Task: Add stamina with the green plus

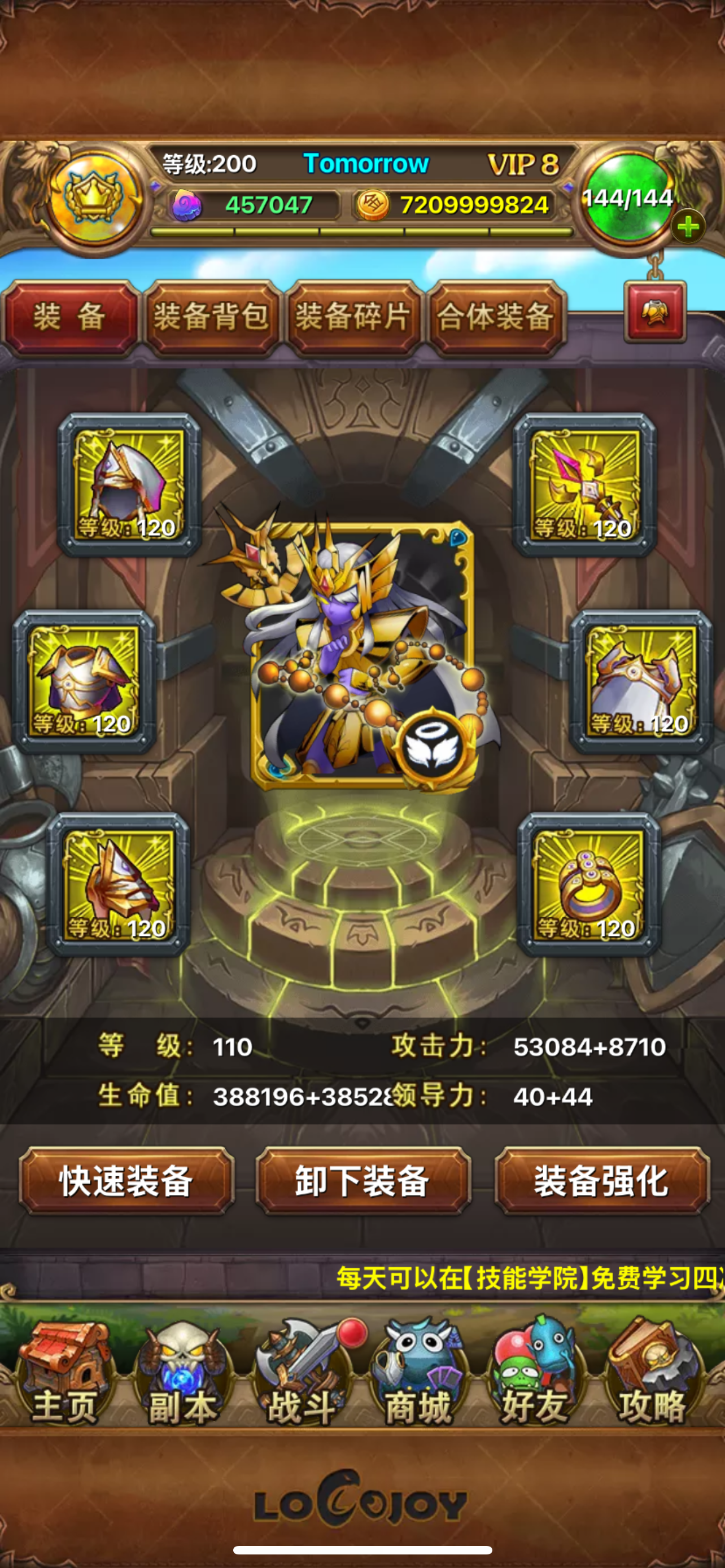Action: (688, 227)
